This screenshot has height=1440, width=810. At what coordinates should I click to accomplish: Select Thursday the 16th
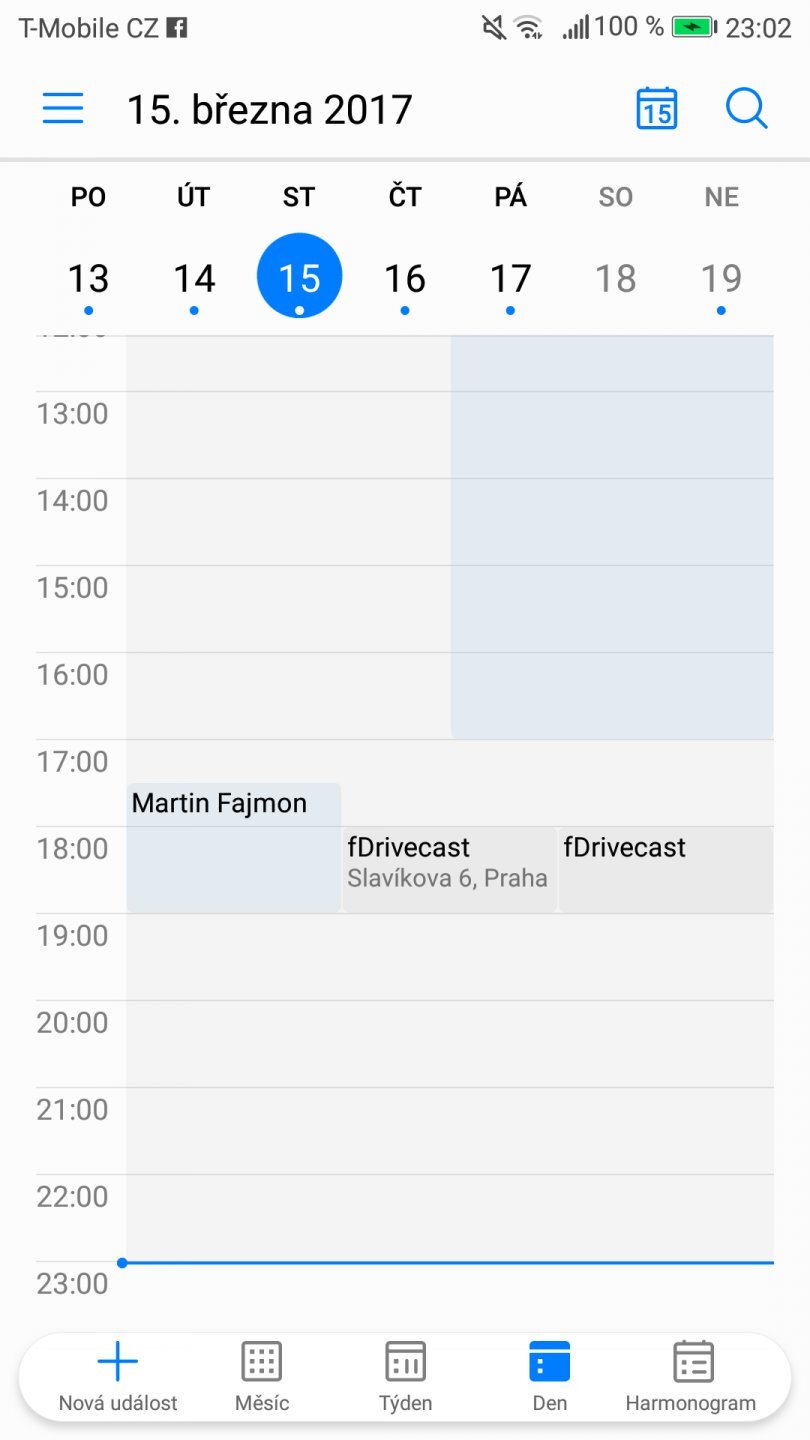pos(404,277)
